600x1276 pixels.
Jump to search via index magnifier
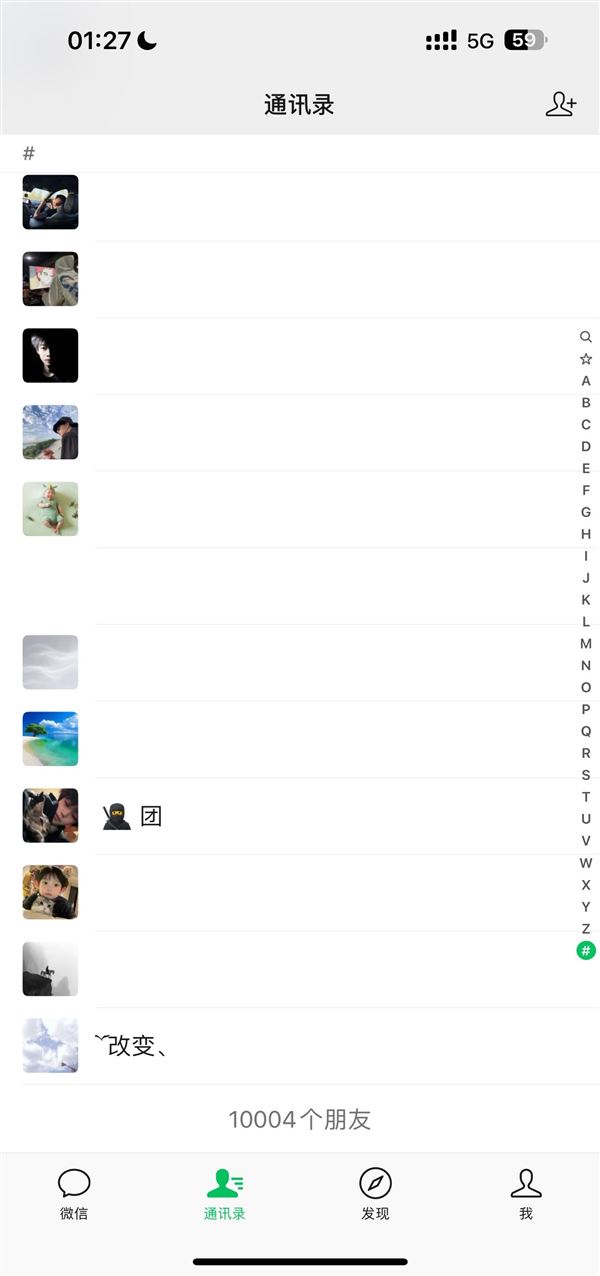(x=586, y=337)
